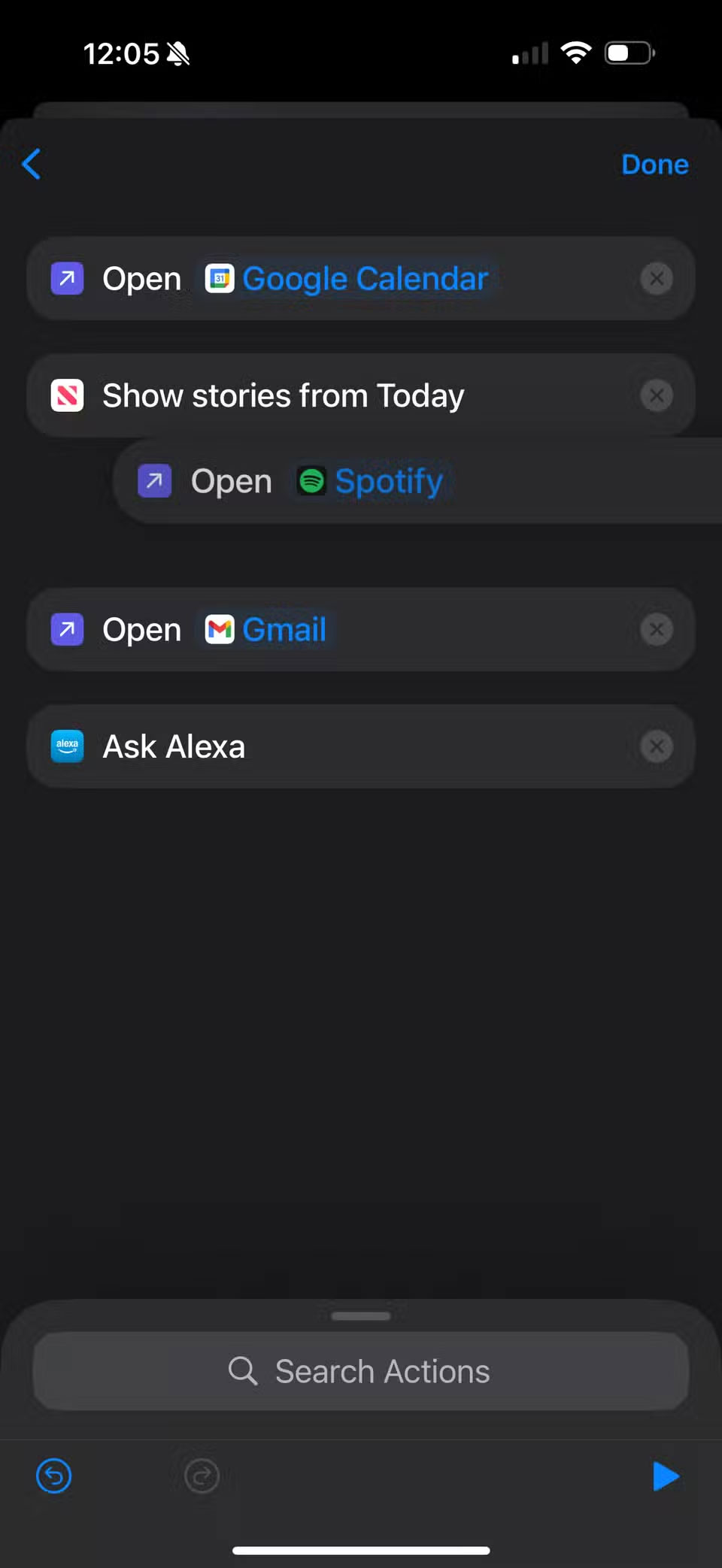The width and height of the screenshot is (722, 1568).
Task: Undo the last edit
Action: (54, 1476)
